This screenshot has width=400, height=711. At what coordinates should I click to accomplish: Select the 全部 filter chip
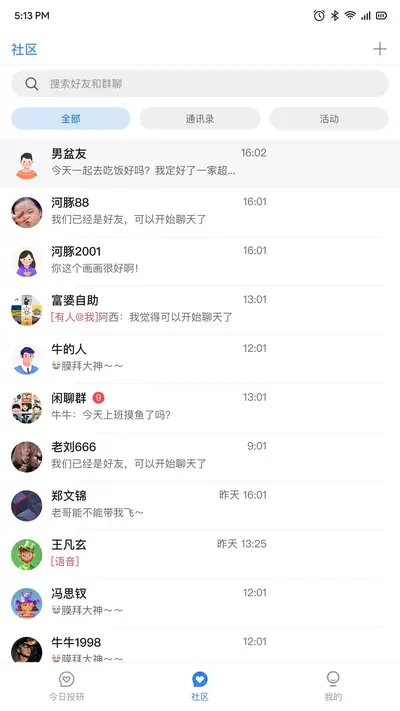pyautogui.click(x=71, y=119)
